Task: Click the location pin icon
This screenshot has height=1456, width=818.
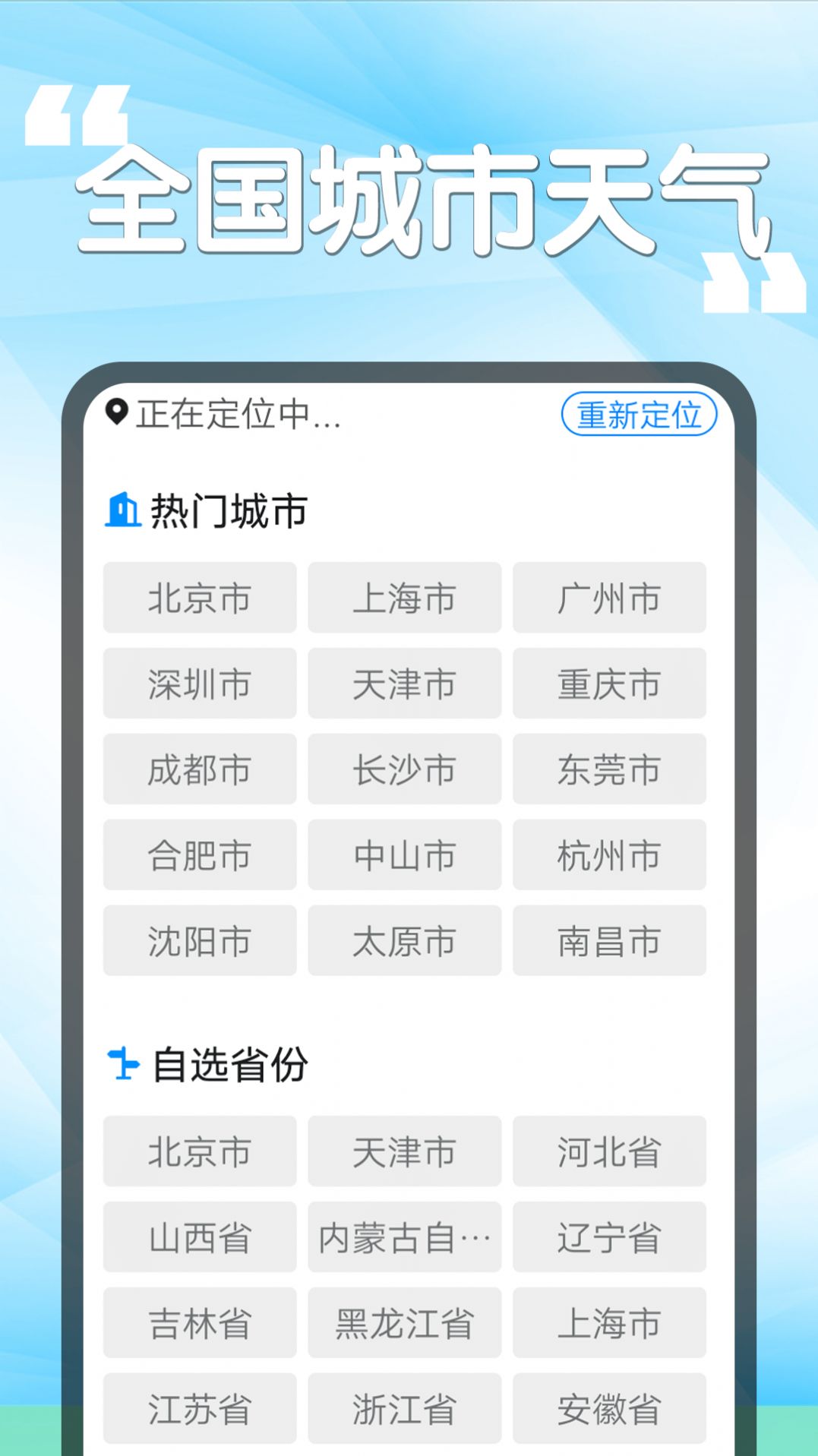Action: [x=116, y=412]
